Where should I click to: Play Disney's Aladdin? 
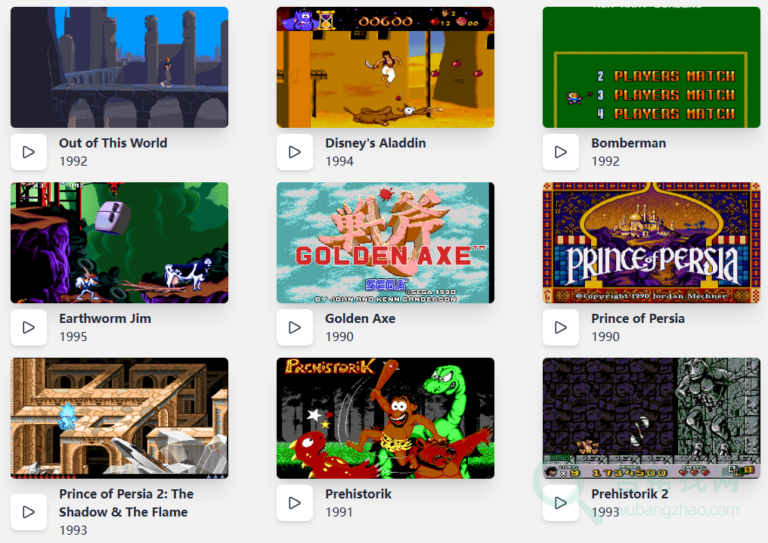tap(295, 152)
